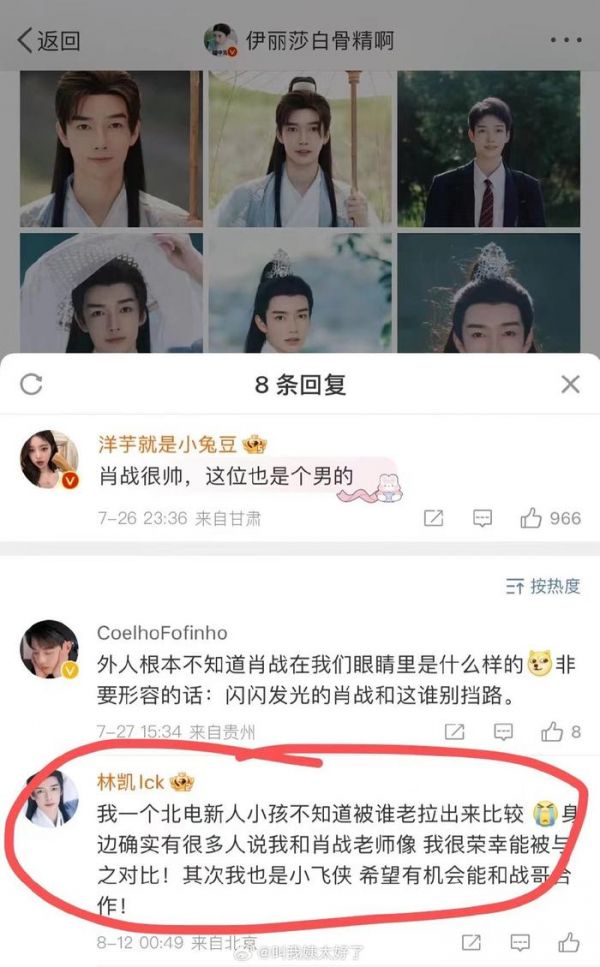Open 林凯 lck's profile avatar

click(x=50, y=799)
